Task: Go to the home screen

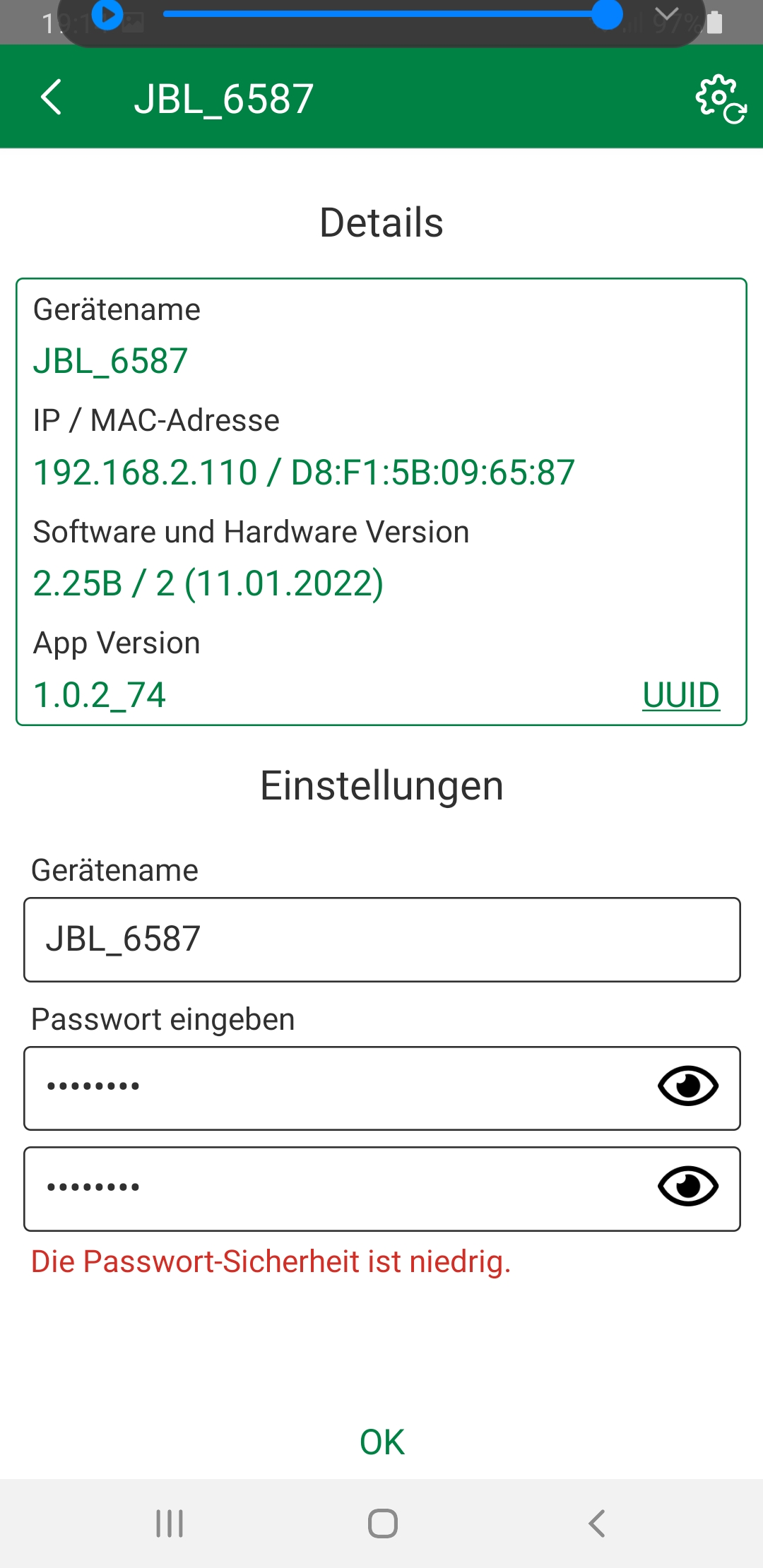Action: 382,1524
